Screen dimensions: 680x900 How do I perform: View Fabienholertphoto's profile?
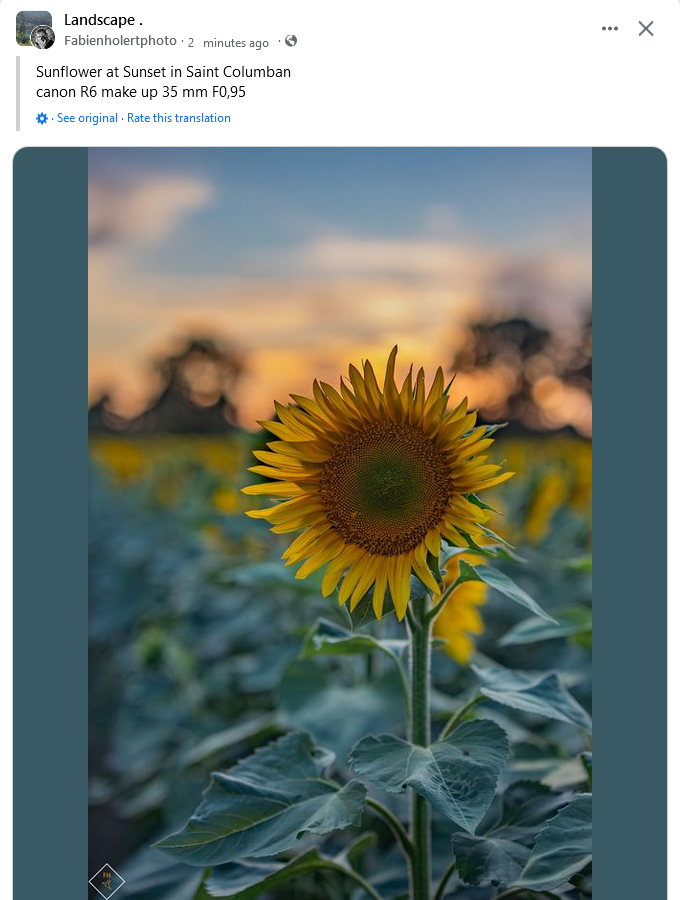click(x=120, y=41)
